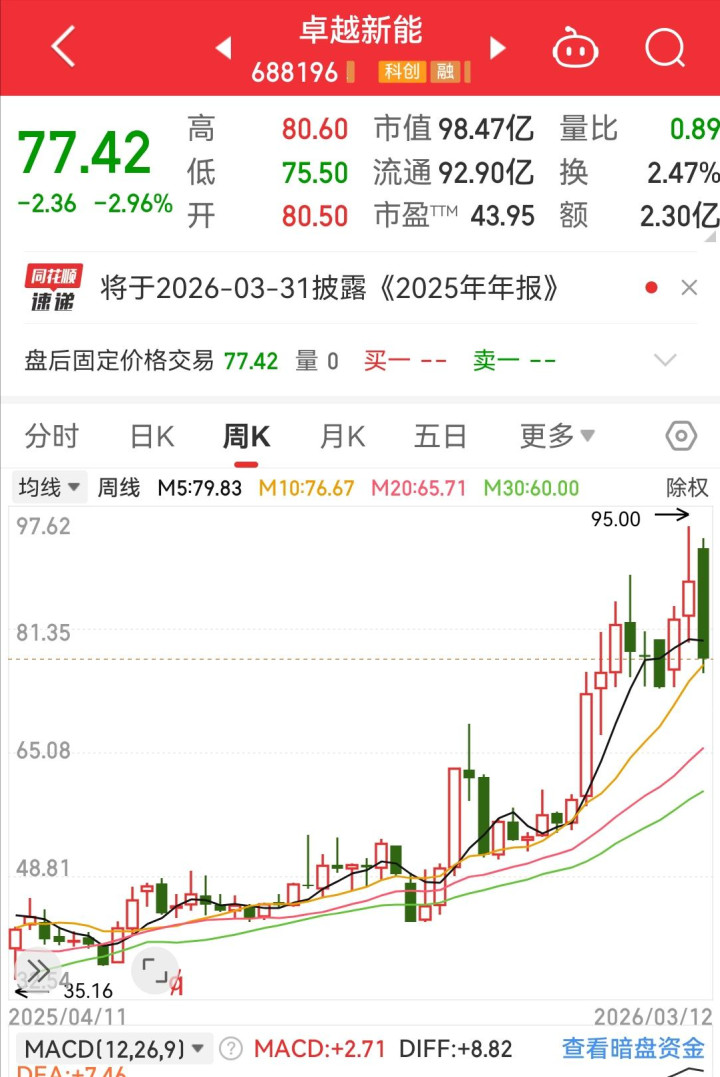720x1077 pixels.
Task: Switch to the previous stock
Action: (x=223, y=48)
